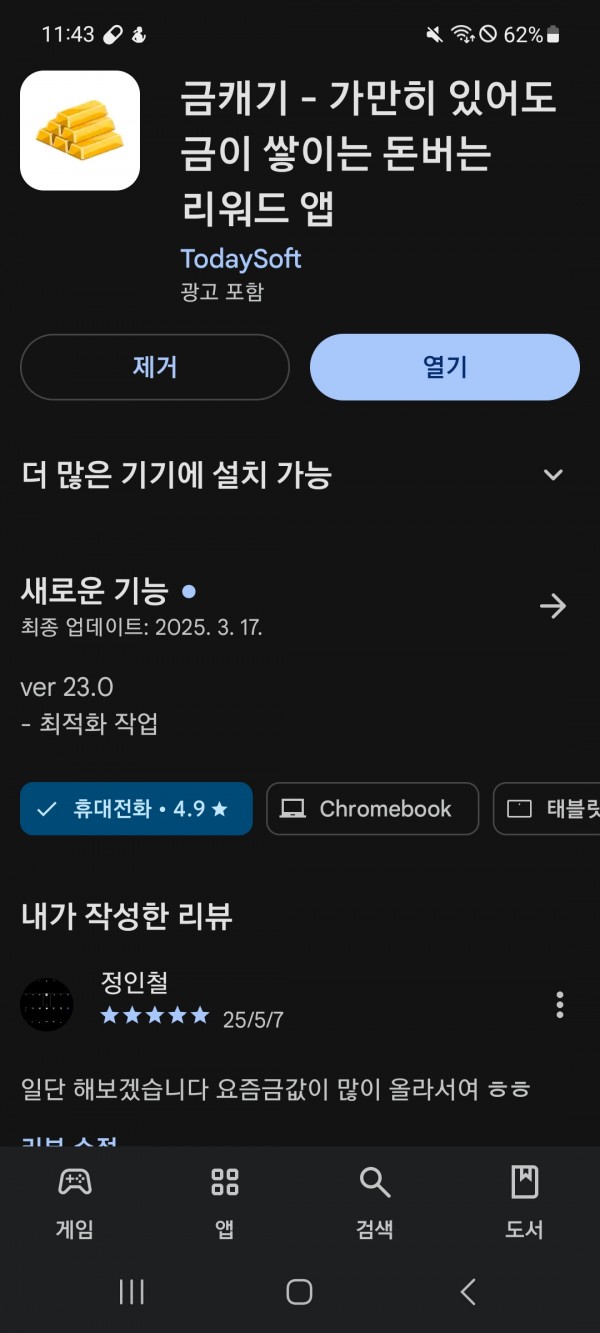Switch to the 게임 tab

pos(75,1203)
